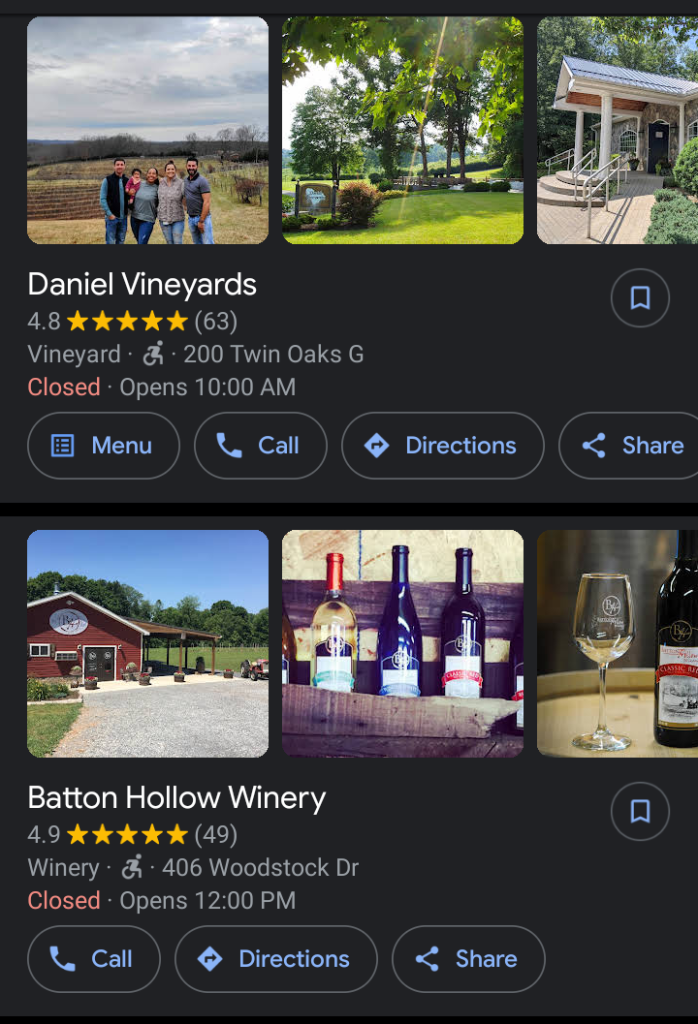Viewport: 698px width, 1024px height.
Task: Save Daniel Vineyards with the bookmark icon
Action: (640, 298)
